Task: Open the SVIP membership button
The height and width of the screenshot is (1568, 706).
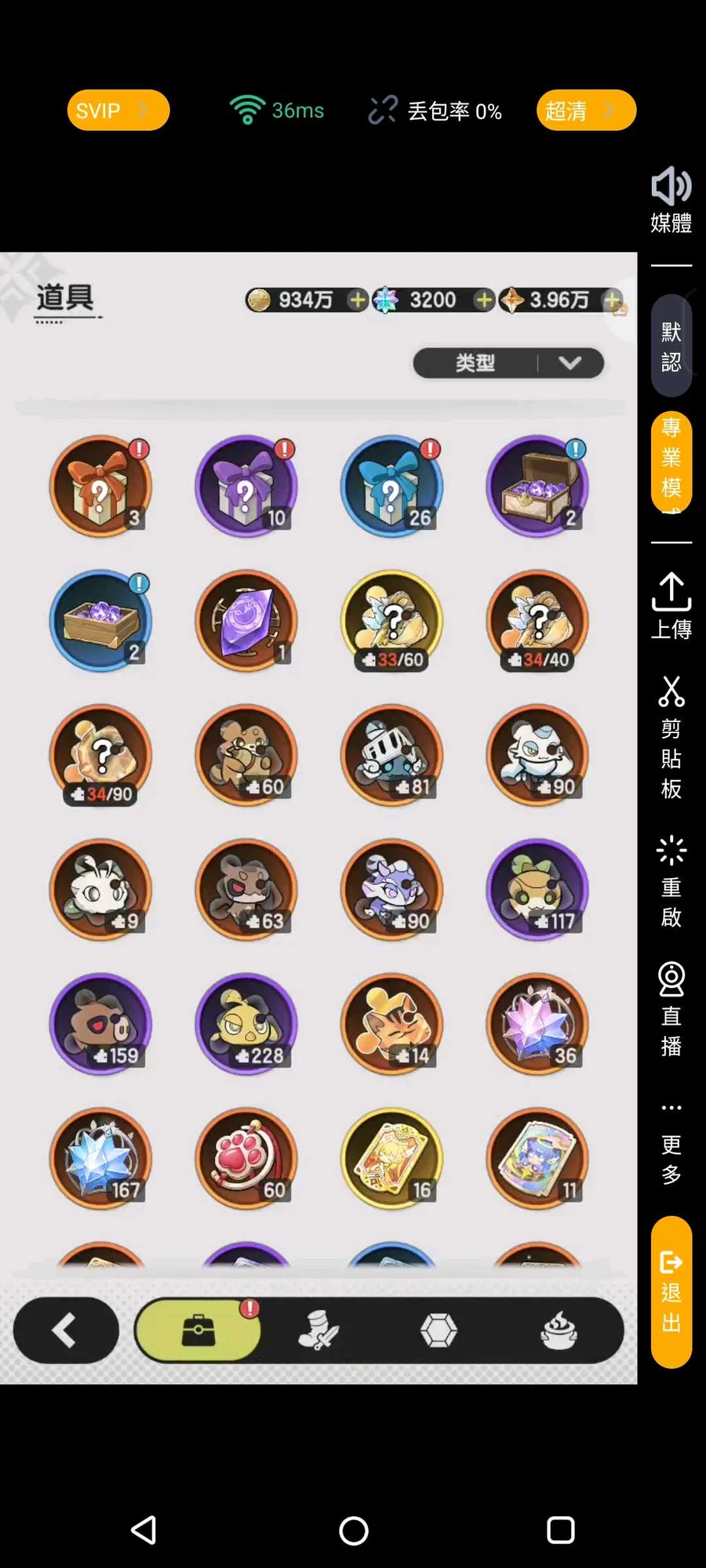Action: coord(118,111)
